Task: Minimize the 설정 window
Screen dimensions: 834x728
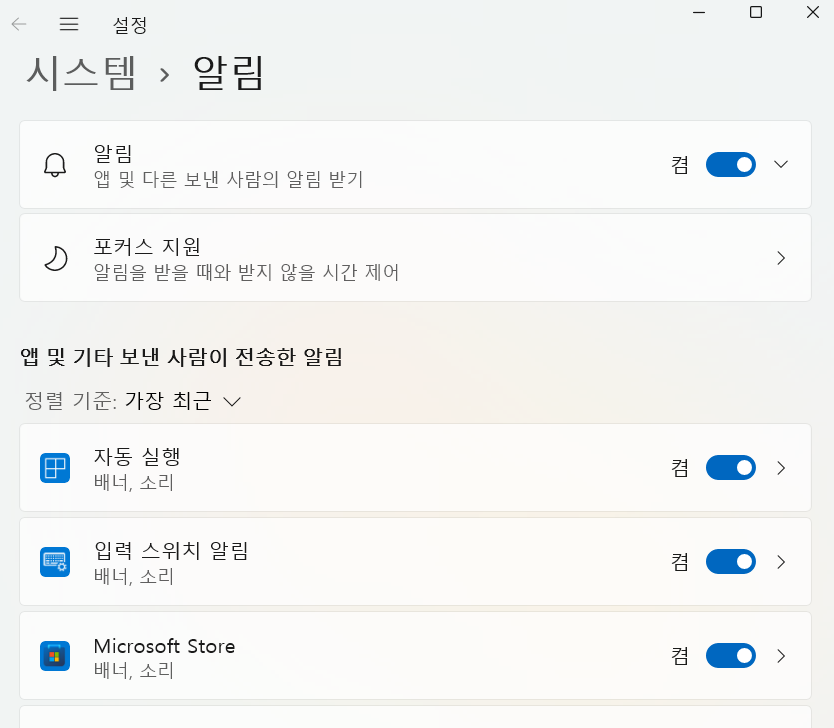Action: point(700,12)
